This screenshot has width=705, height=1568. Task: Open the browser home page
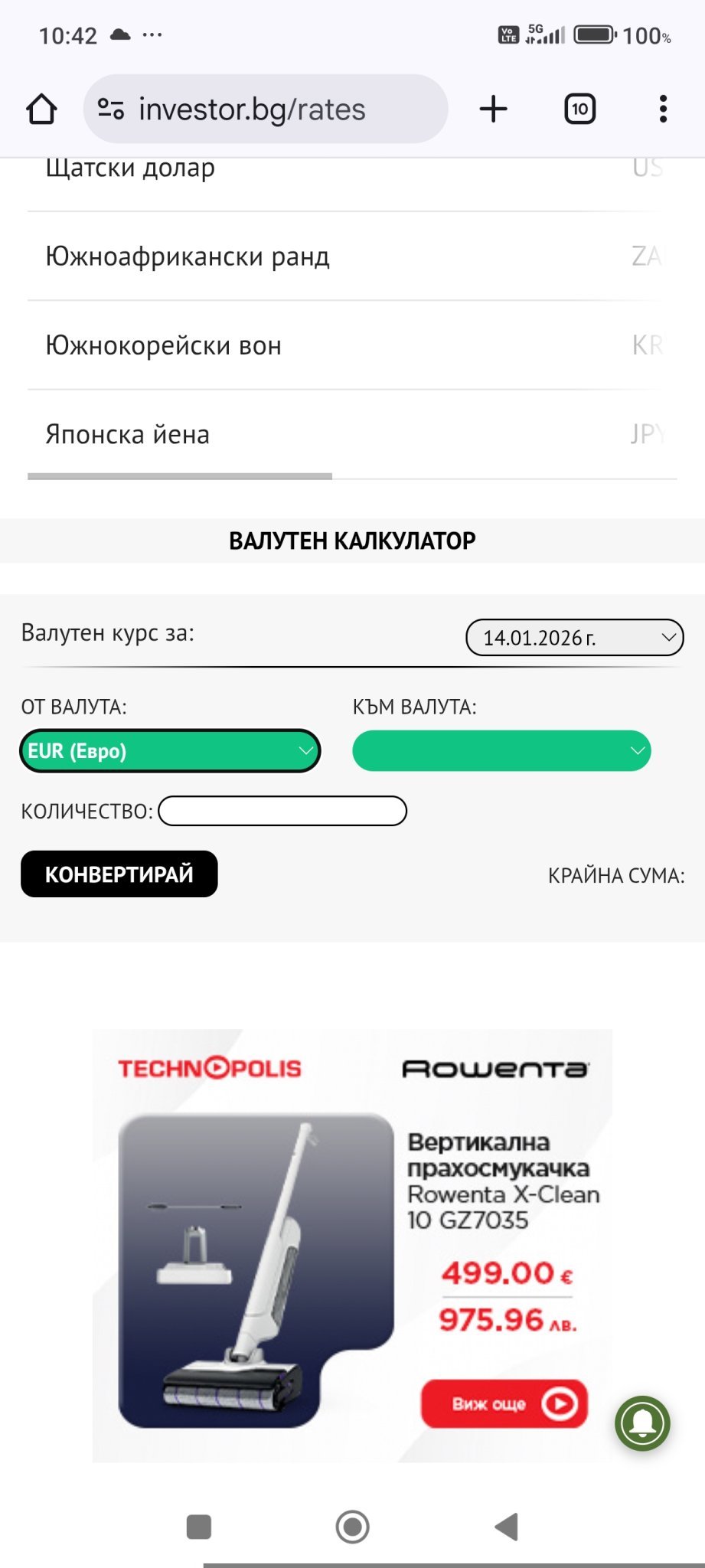coord(41,109)
